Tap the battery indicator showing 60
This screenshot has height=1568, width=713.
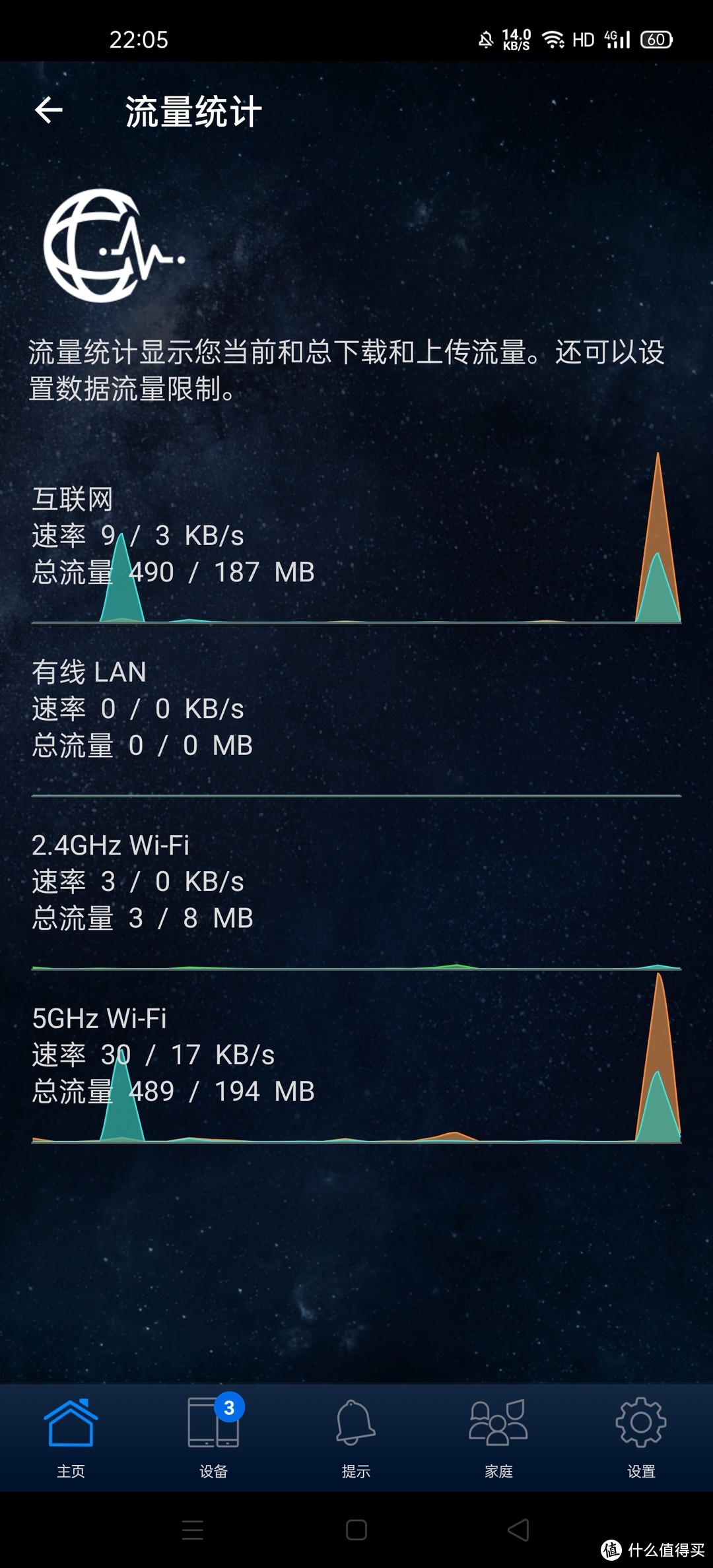(656, 40)
